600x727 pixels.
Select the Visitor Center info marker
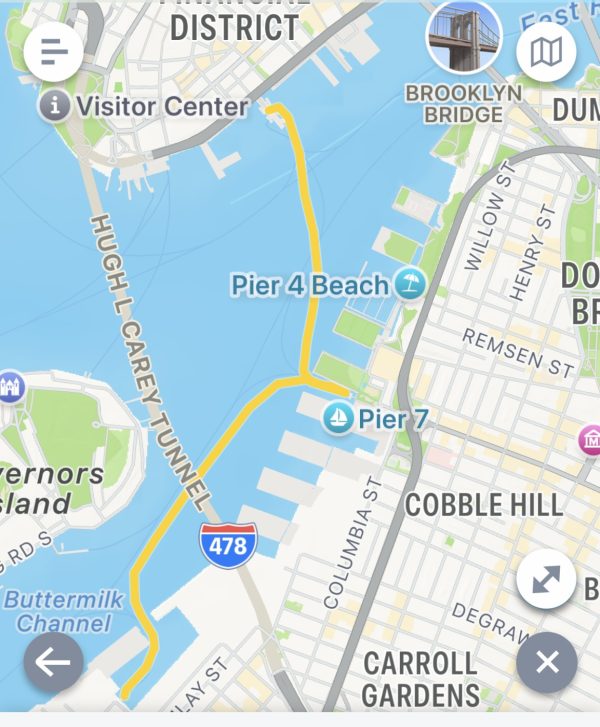click(54, 104)
